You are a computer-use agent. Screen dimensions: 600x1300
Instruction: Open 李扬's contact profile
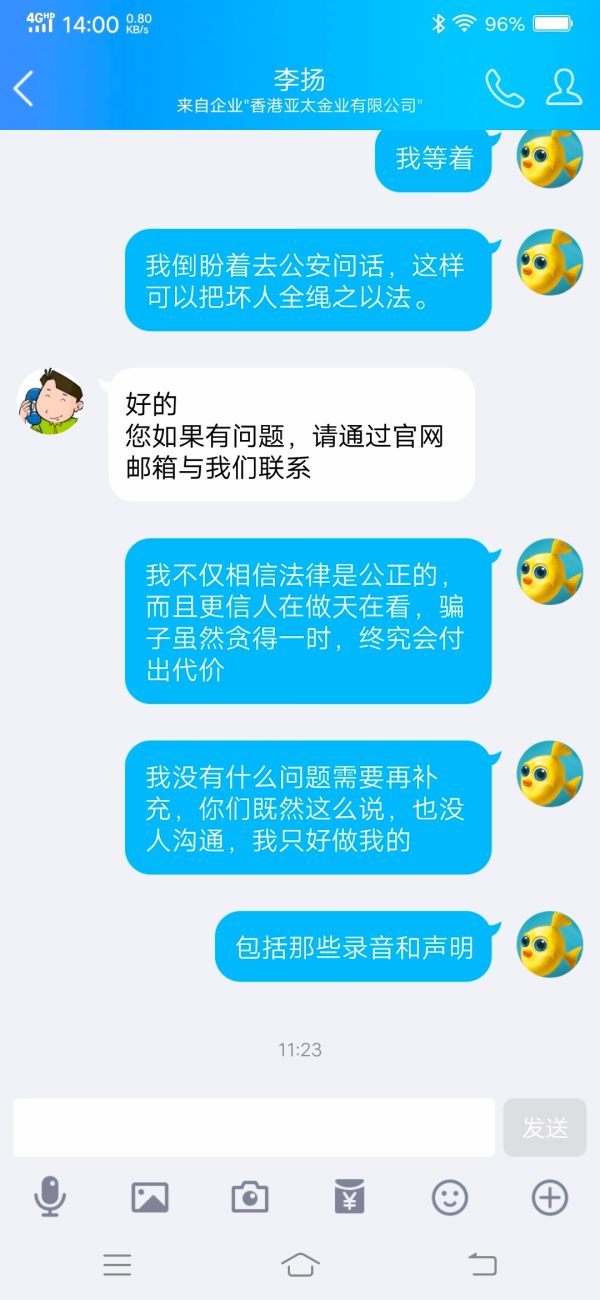[x=564, y=88]
